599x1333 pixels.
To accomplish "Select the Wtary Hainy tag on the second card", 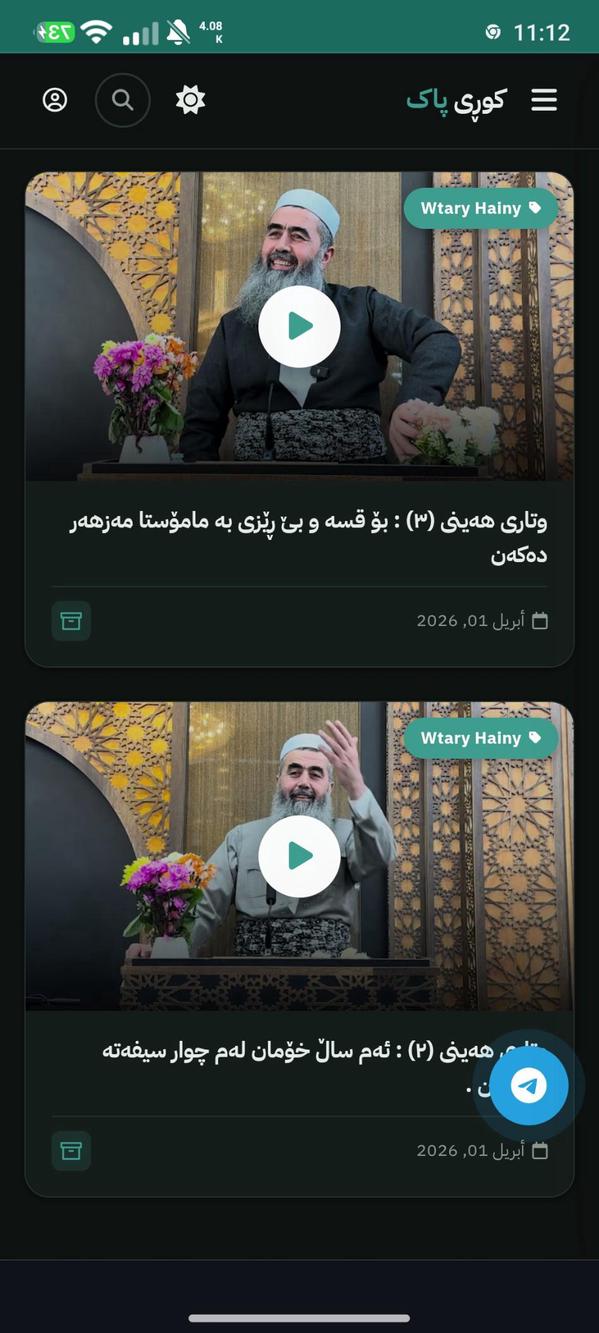I will click(x=481, y=738).
